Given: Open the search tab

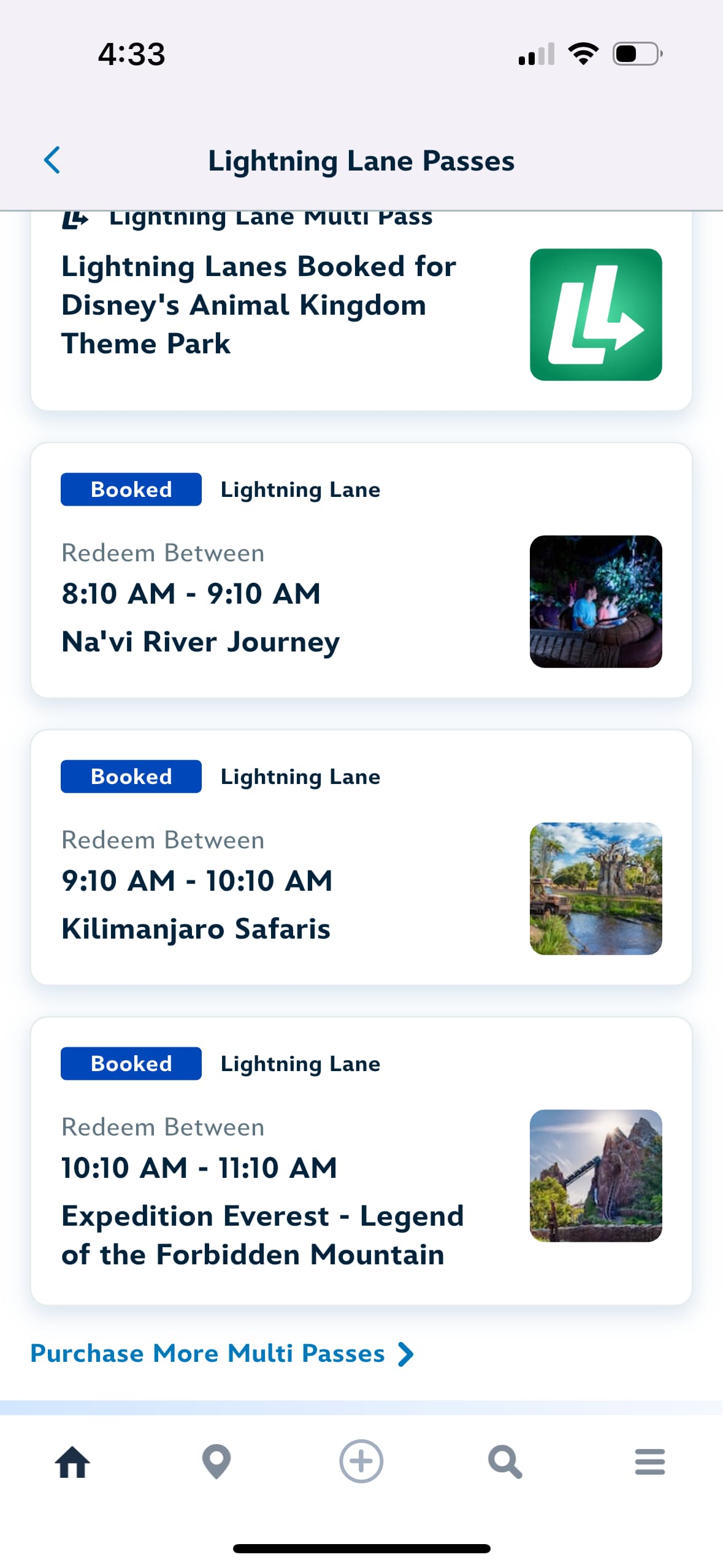Looking at the screenshot, I should pyautogui.click(x=505, y=1462).
